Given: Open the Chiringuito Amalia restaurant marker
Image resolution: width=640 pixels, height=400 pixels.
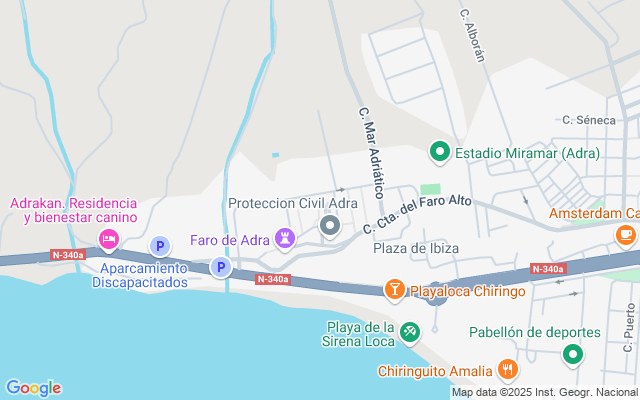Looking at the screenshot, I should (x=508, y=371).
